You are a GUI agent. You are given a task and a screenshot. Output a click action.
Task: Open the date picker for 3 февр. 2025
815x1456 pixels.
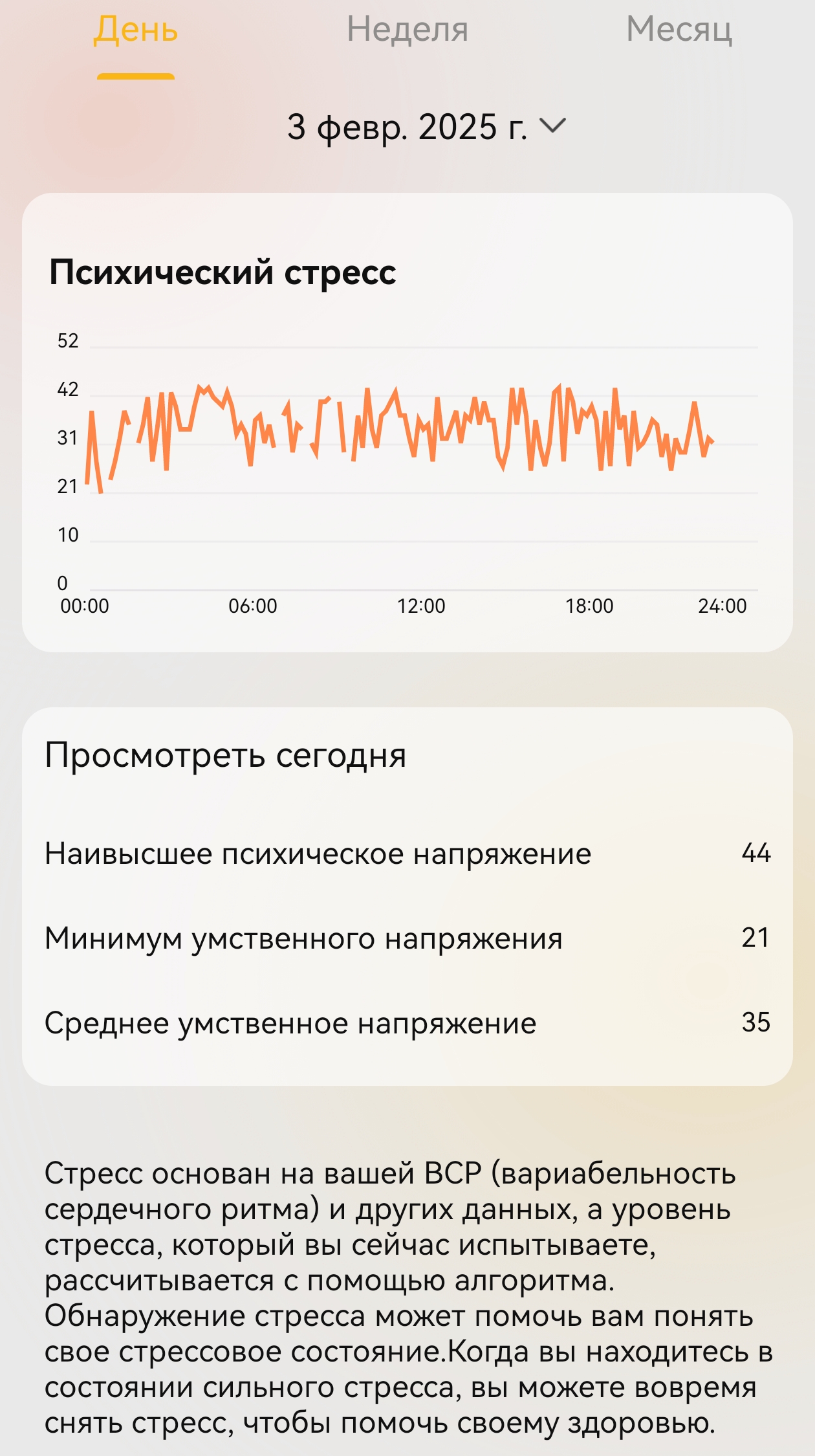click(426, 127)
